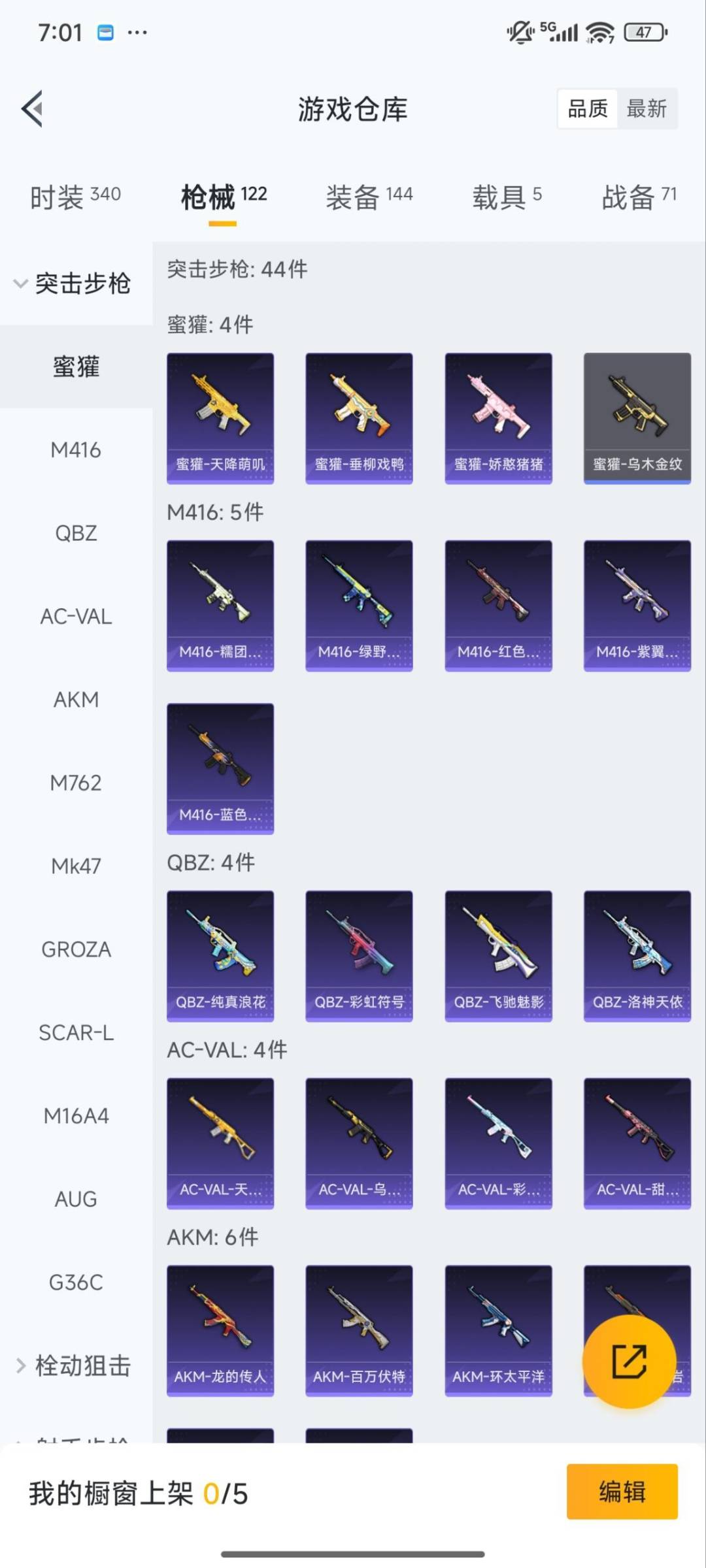Sort by 最新
Image resolution: width=706 pixels, height=1568 pixels.
(x=646, y=108)
